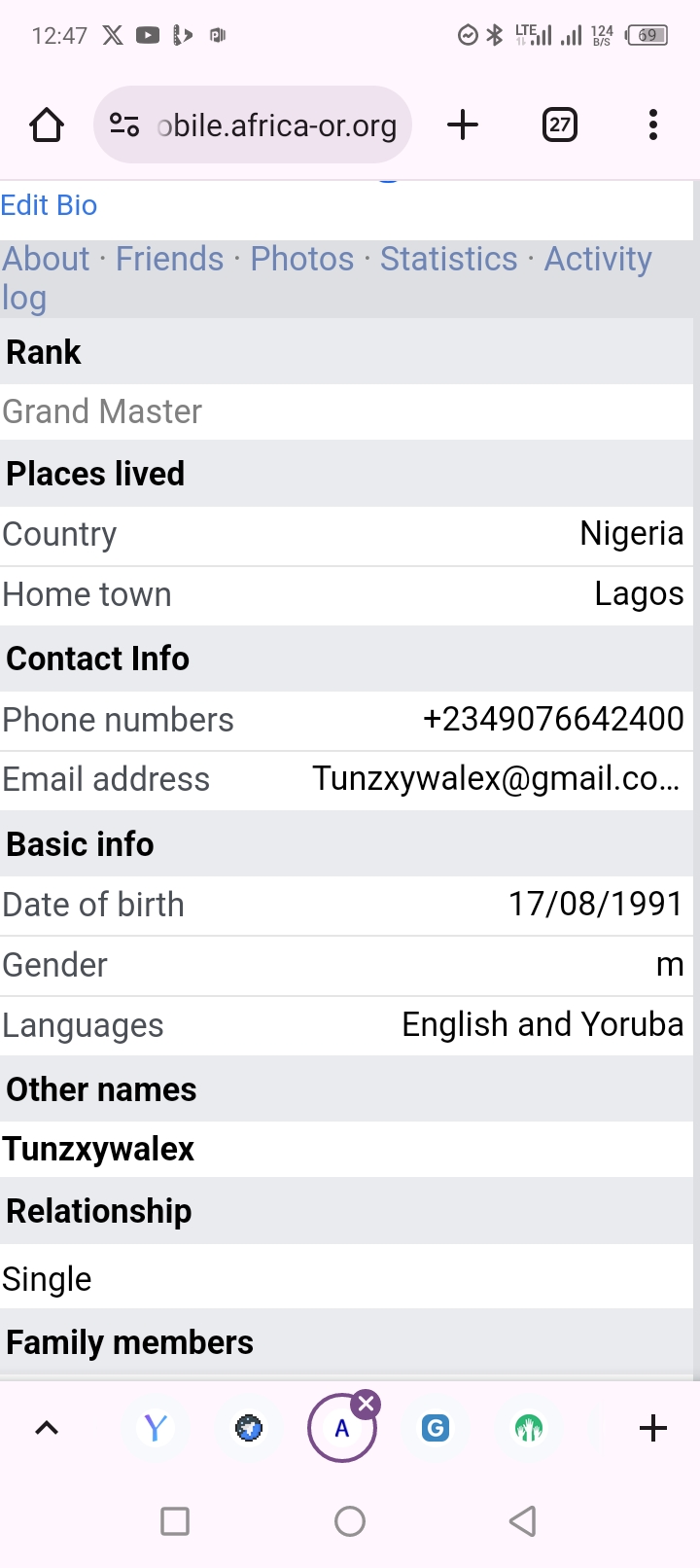Image resolution: width=700 pixels, height=1568 pixels.
Task: Tap the Edit Bio link
Action: pos(49,205)
